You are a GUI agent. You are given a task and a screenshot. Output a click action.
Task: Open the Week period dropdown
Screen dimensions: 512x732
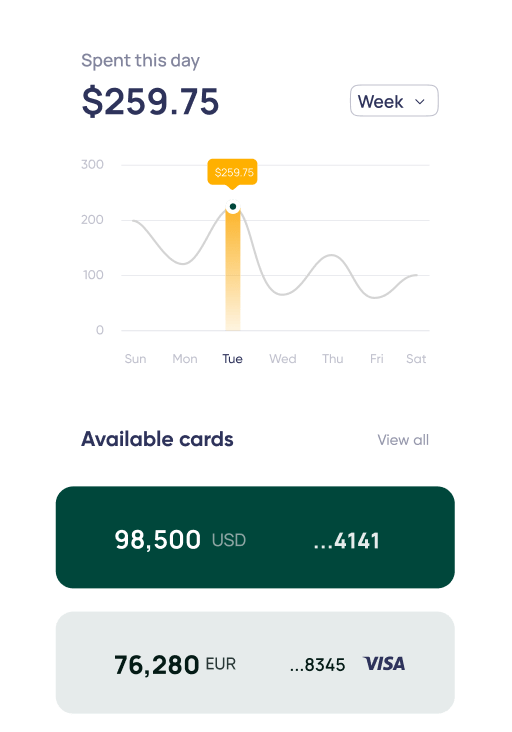394,100
